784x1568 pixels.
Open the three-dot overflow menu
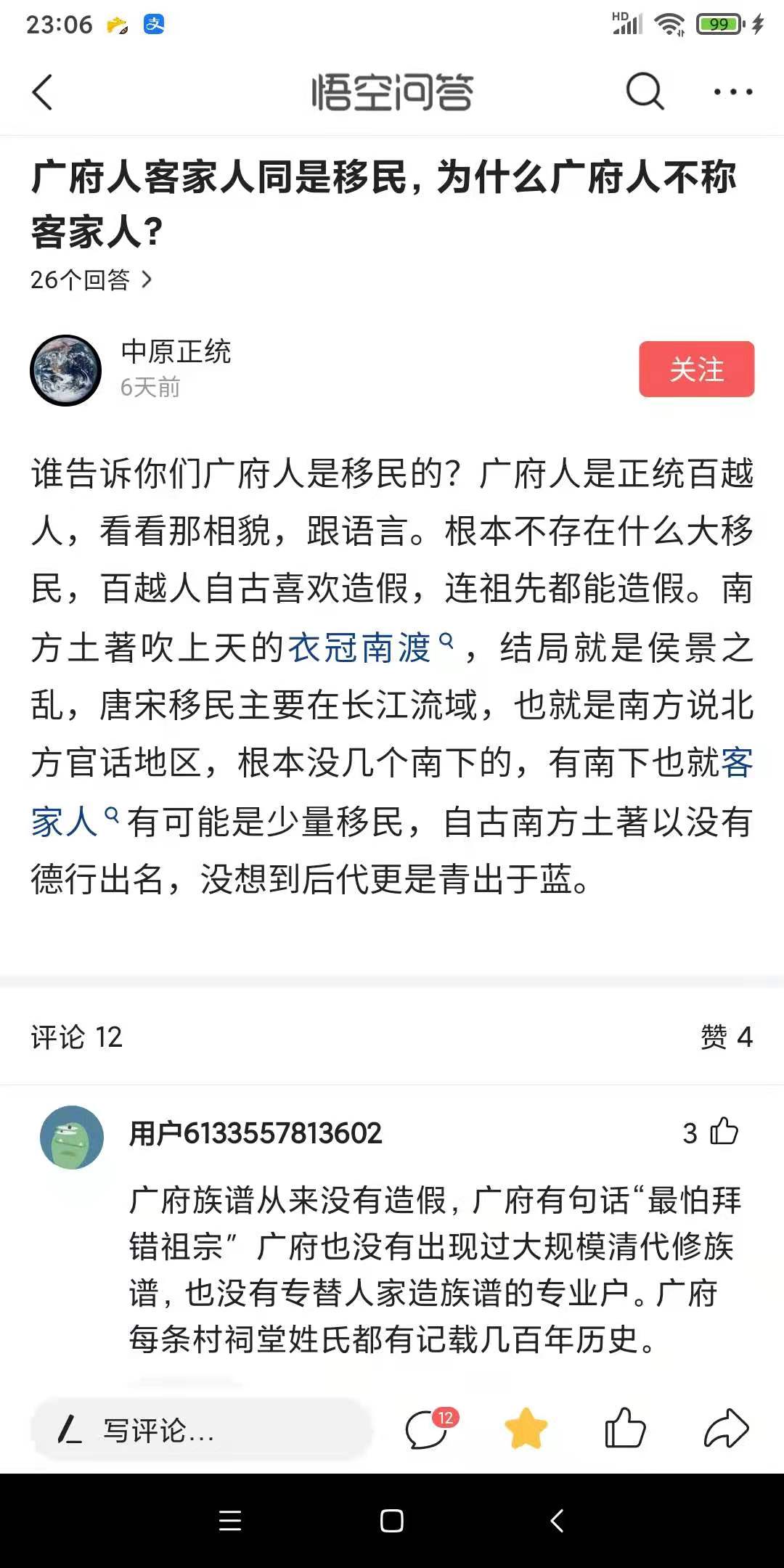[732, 92]
